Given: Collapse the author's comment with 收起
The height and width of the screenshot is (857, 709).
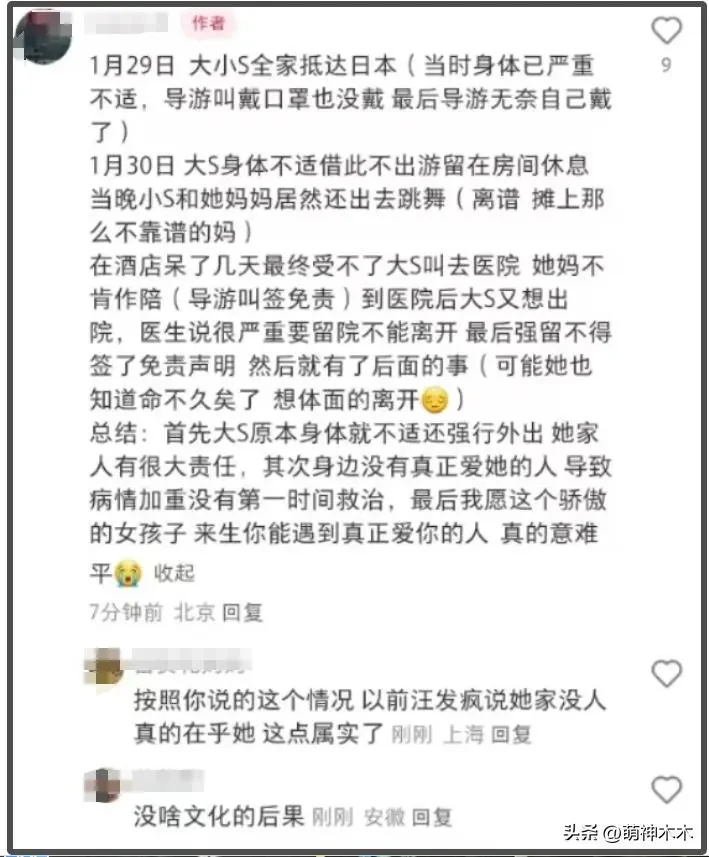Looking at the screenshot, I should (174, 573).
